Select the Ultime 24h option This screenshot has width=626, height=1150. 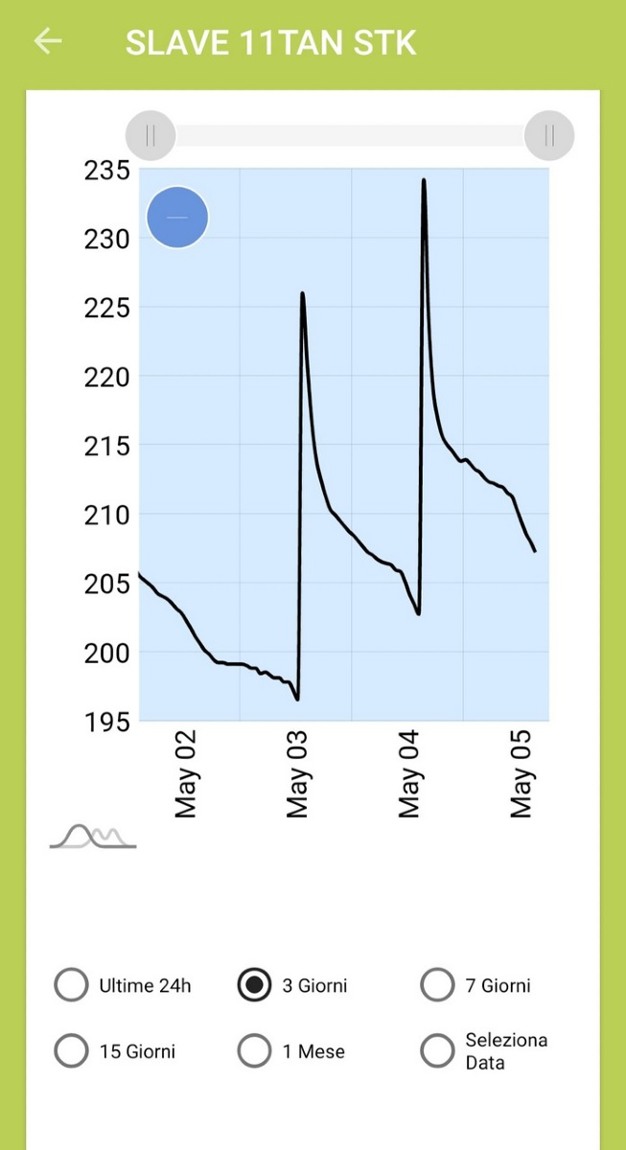tap(71, 985)
